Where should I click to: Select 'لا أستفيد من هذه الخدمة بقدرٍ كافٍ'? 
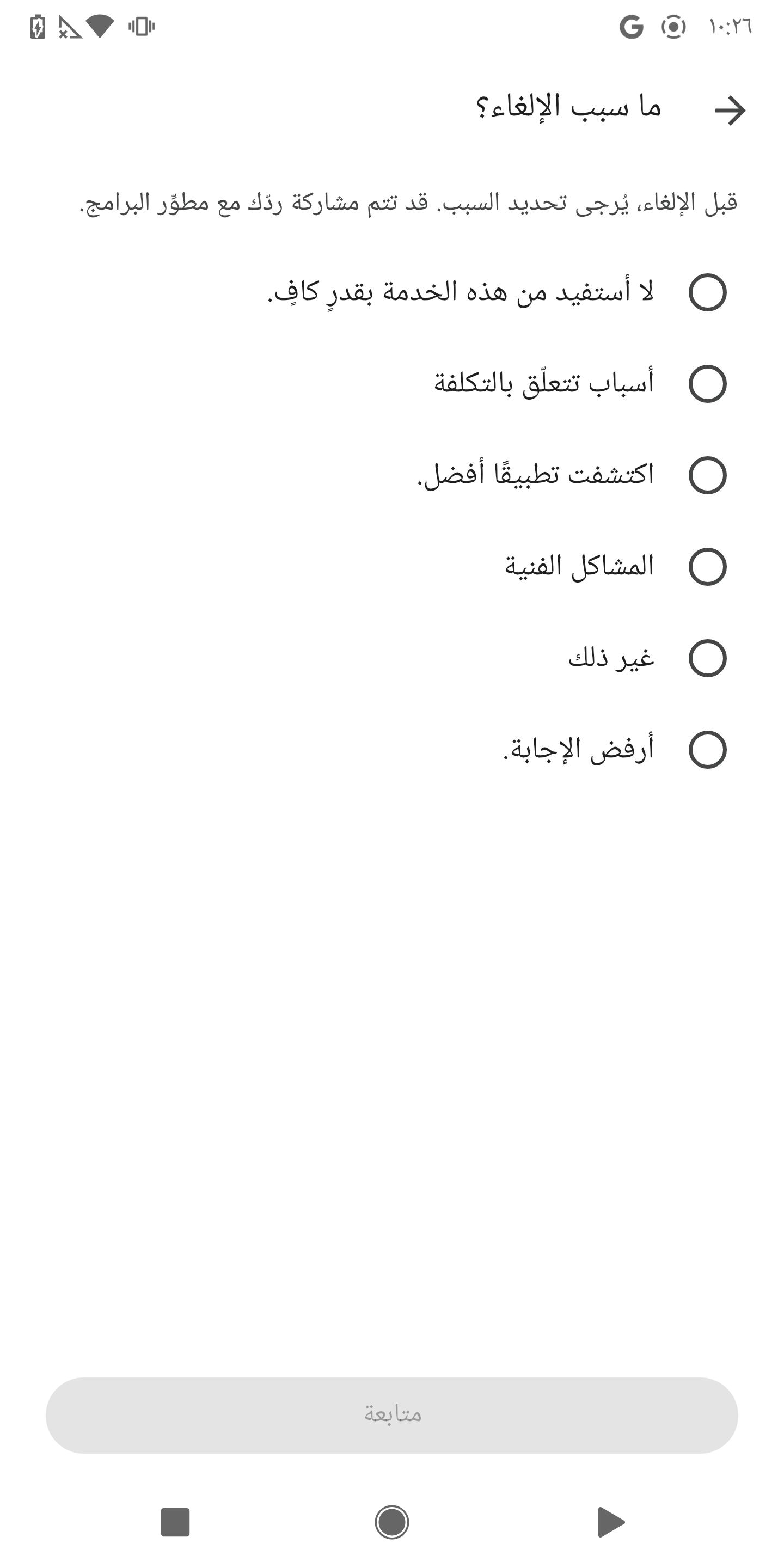coord(707,292)
